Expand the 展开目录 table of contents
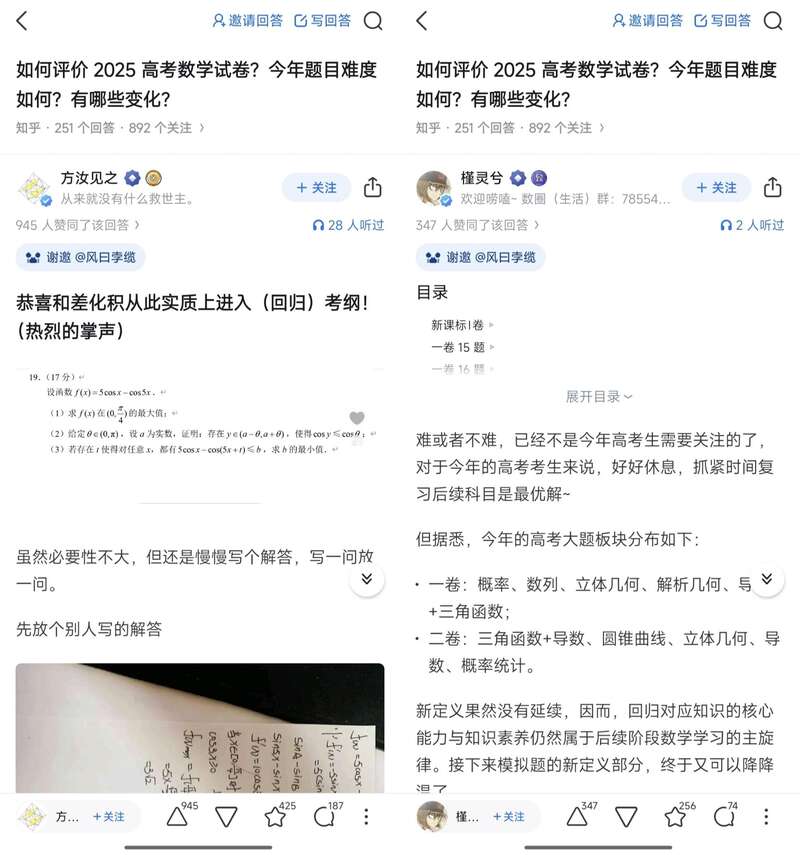This screenshot has width=800, height=855. coord(599,396)
